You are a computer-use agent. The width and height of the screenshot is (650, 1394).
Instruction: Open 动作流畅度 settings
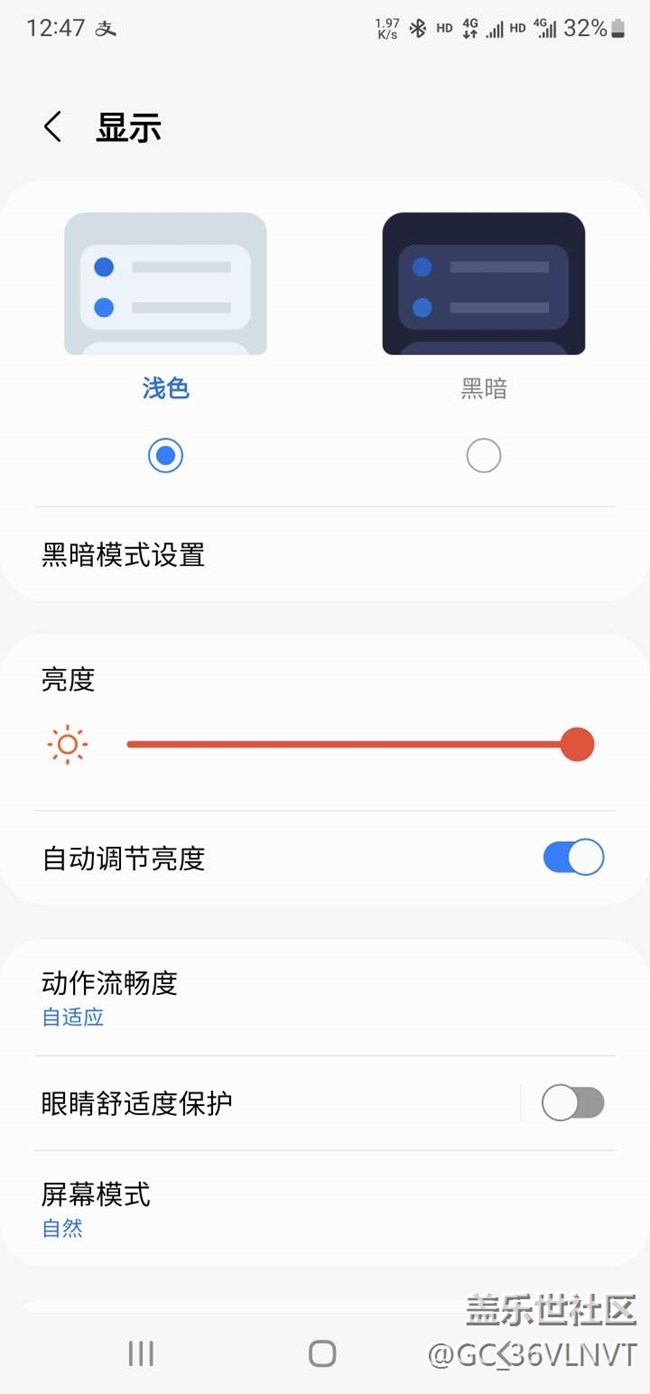click(x=110, y=997)
